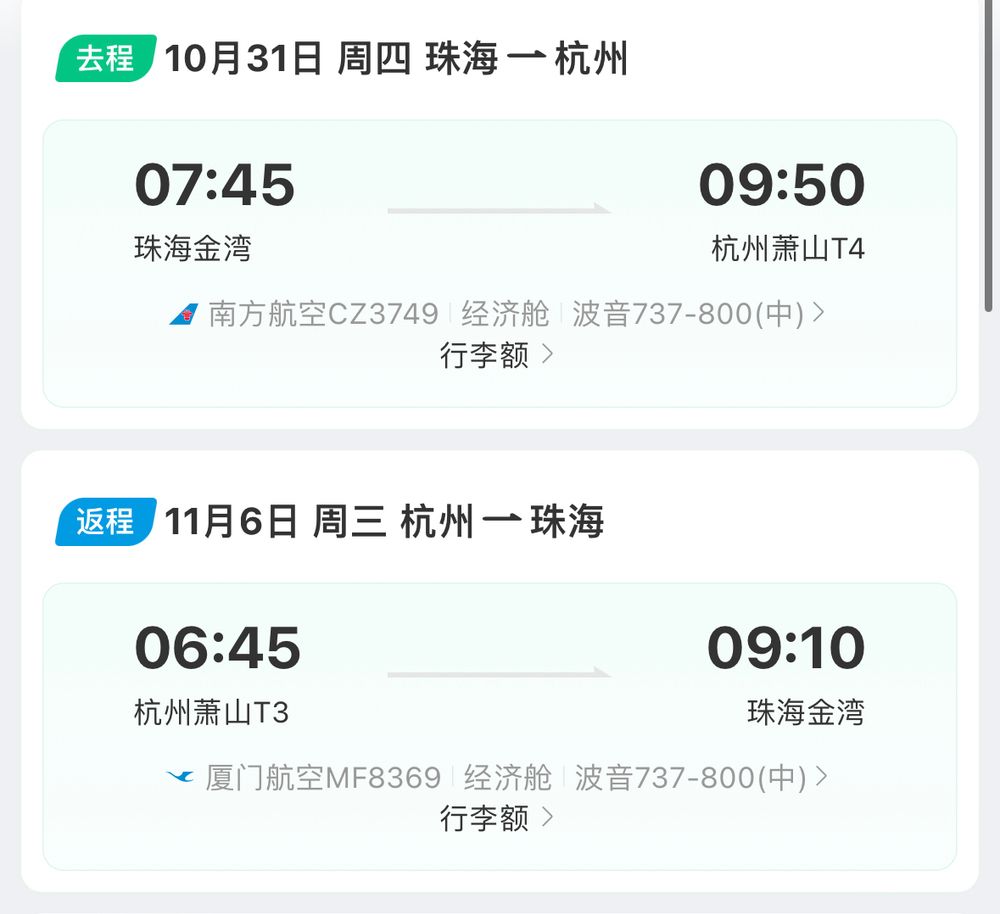
Task: View baggage allowance for return flight
Action: click(x=496, y=818)
